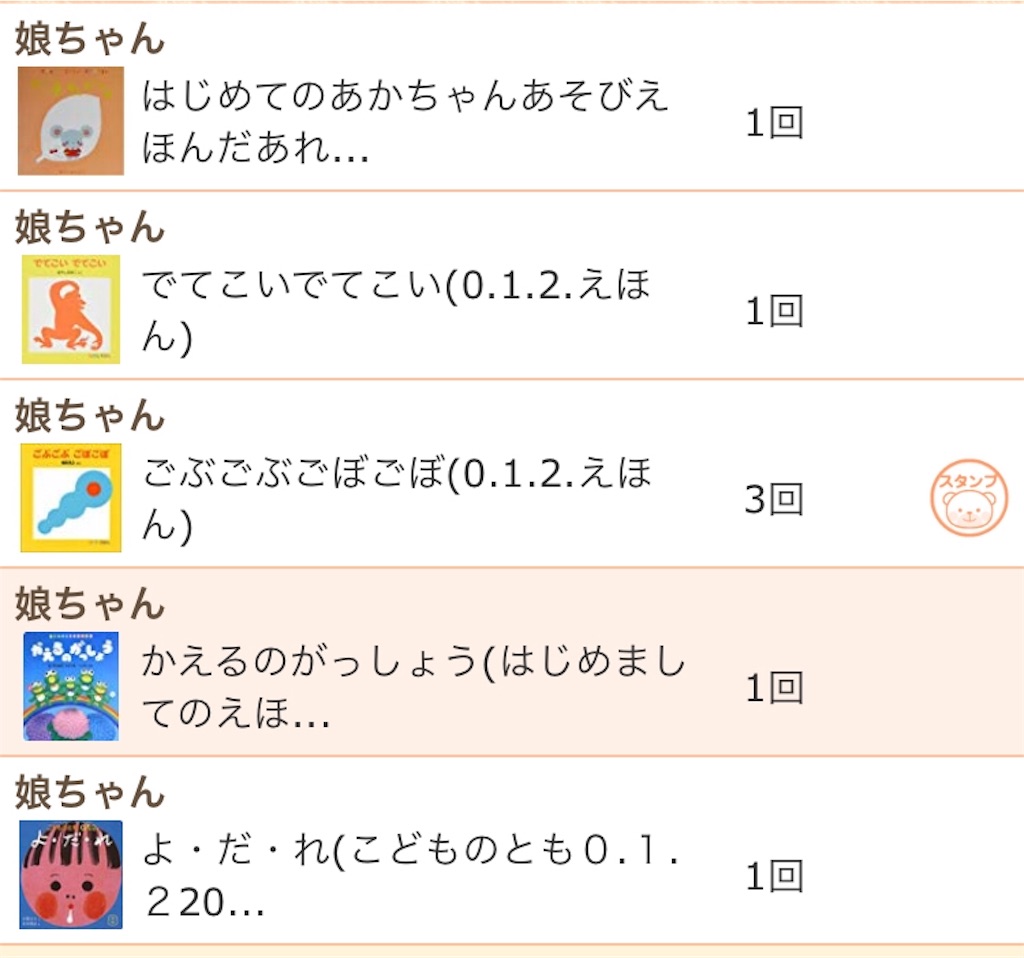Tap the bear stamp on ごぶごぶごぼごぼ
Viewport: 1024px width, 958px height.
point(967,499)
